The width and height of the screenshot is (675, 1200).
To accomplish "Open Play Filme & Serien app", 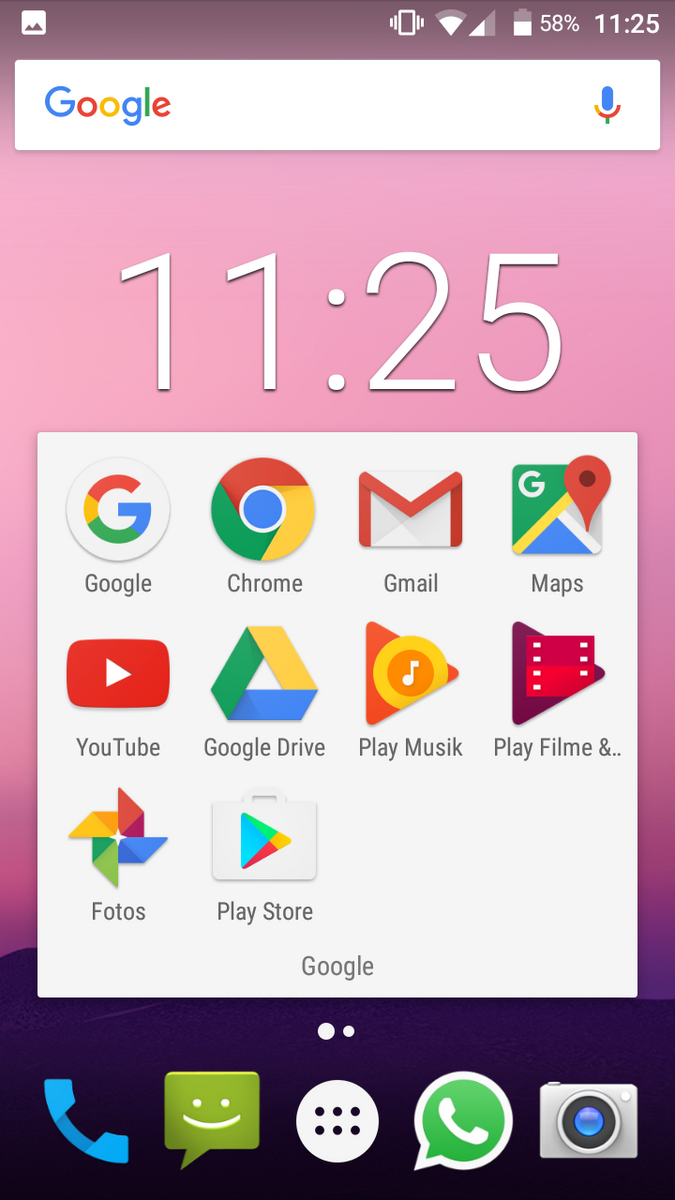I will click(557, 674).
